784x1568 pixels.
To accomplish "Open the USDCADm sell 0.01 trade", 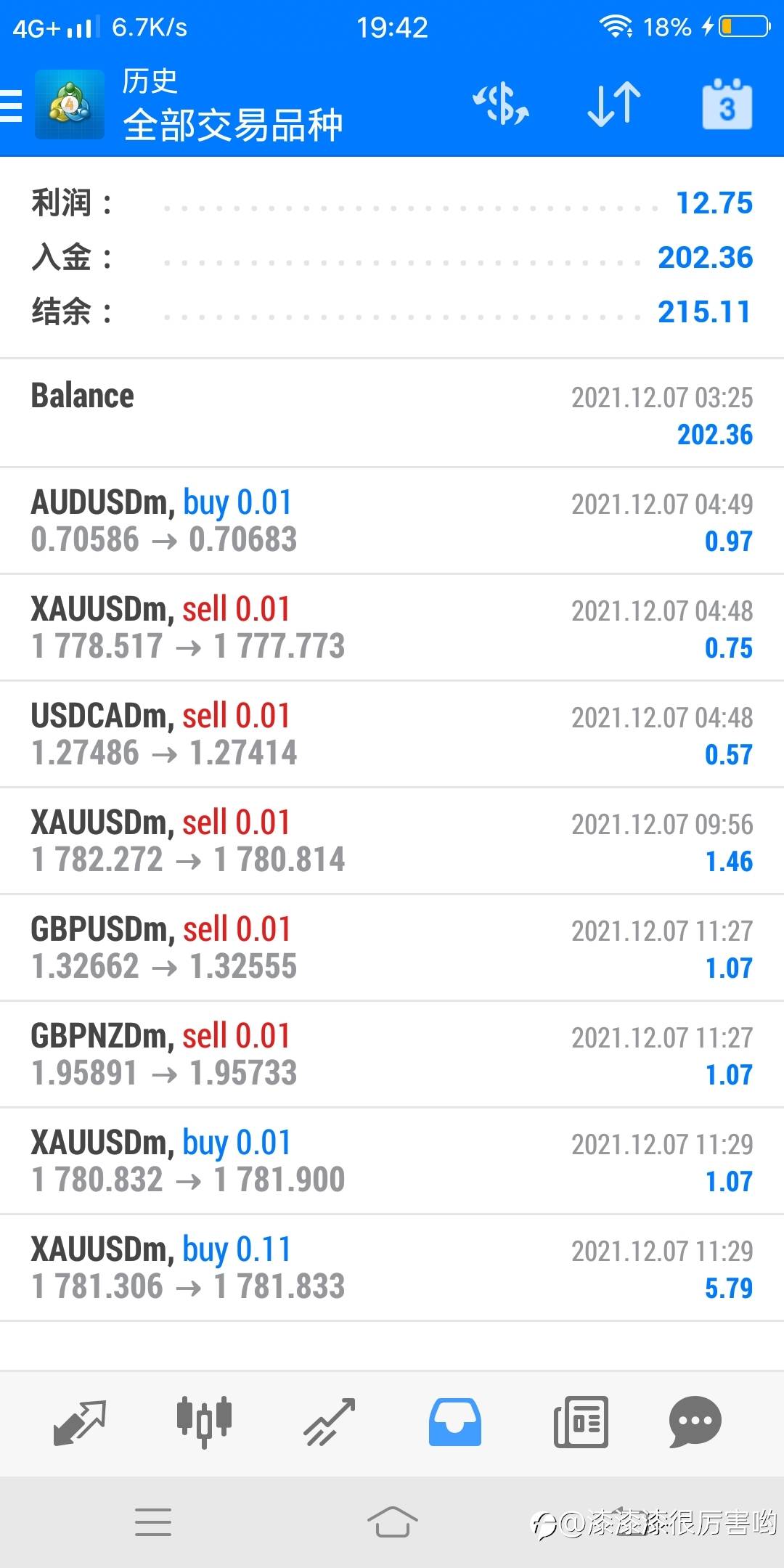I will (x=392, y=734).
